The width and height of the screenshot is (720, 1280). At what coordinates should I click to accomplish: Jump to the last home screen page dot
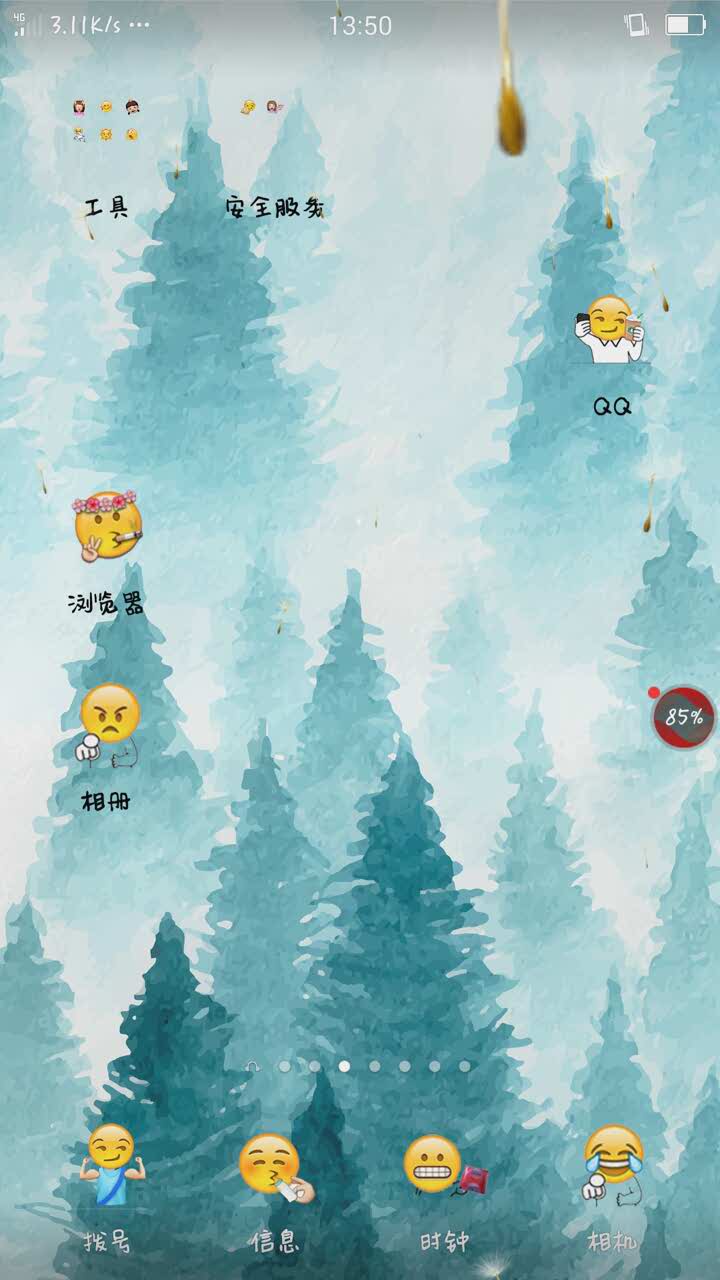click(x=465, y=1066)
